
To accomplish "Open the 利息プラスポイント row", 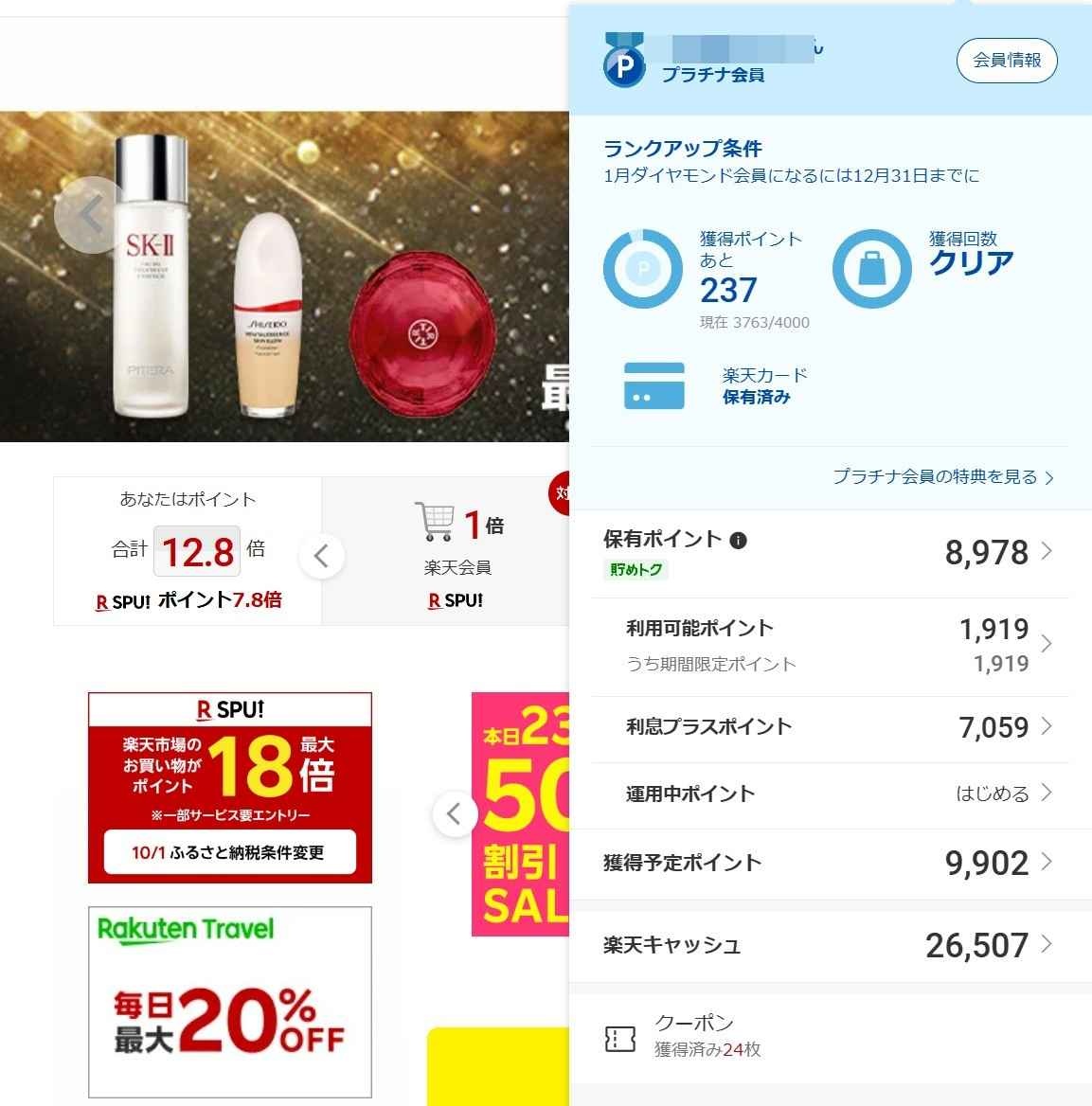I will 829,726.
